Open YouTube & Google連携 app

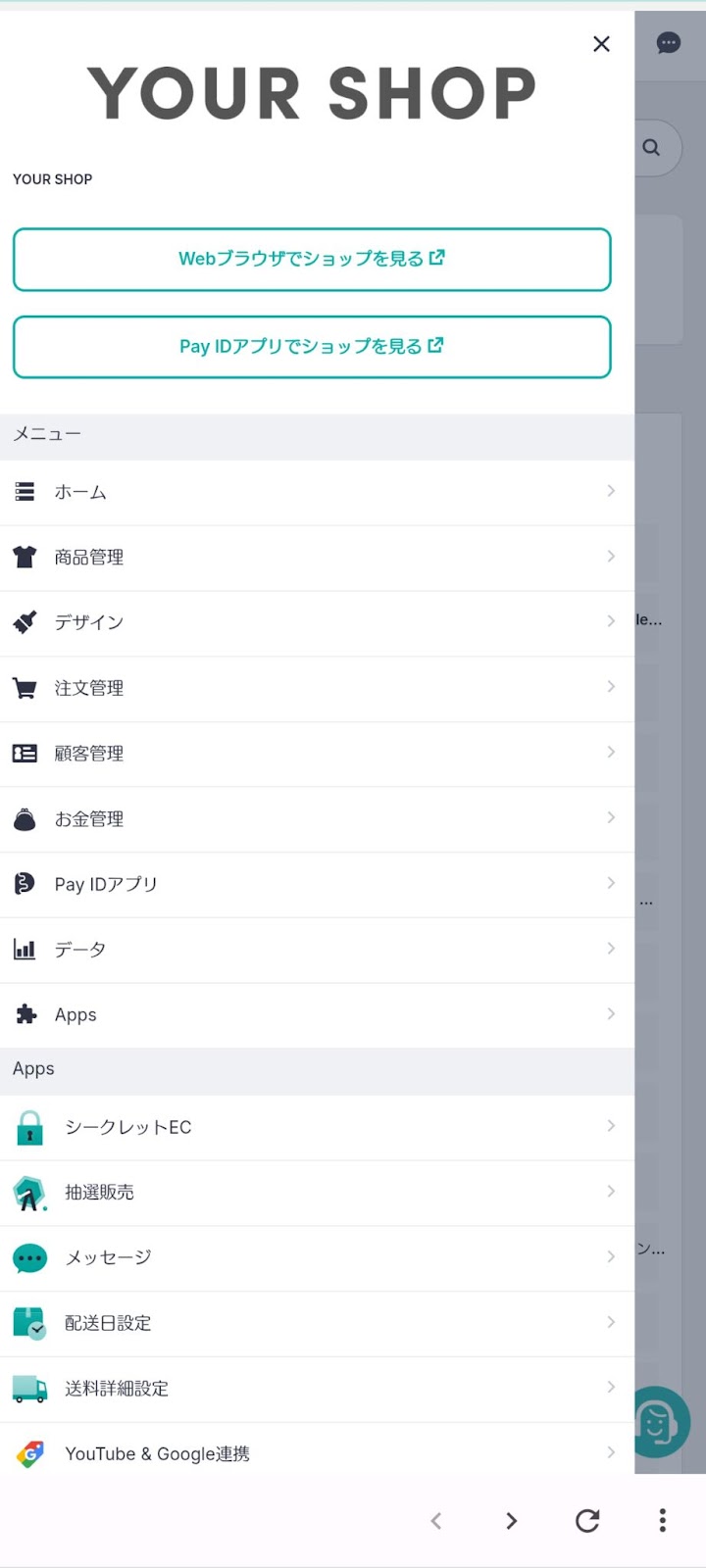[x=317, y=1454]
